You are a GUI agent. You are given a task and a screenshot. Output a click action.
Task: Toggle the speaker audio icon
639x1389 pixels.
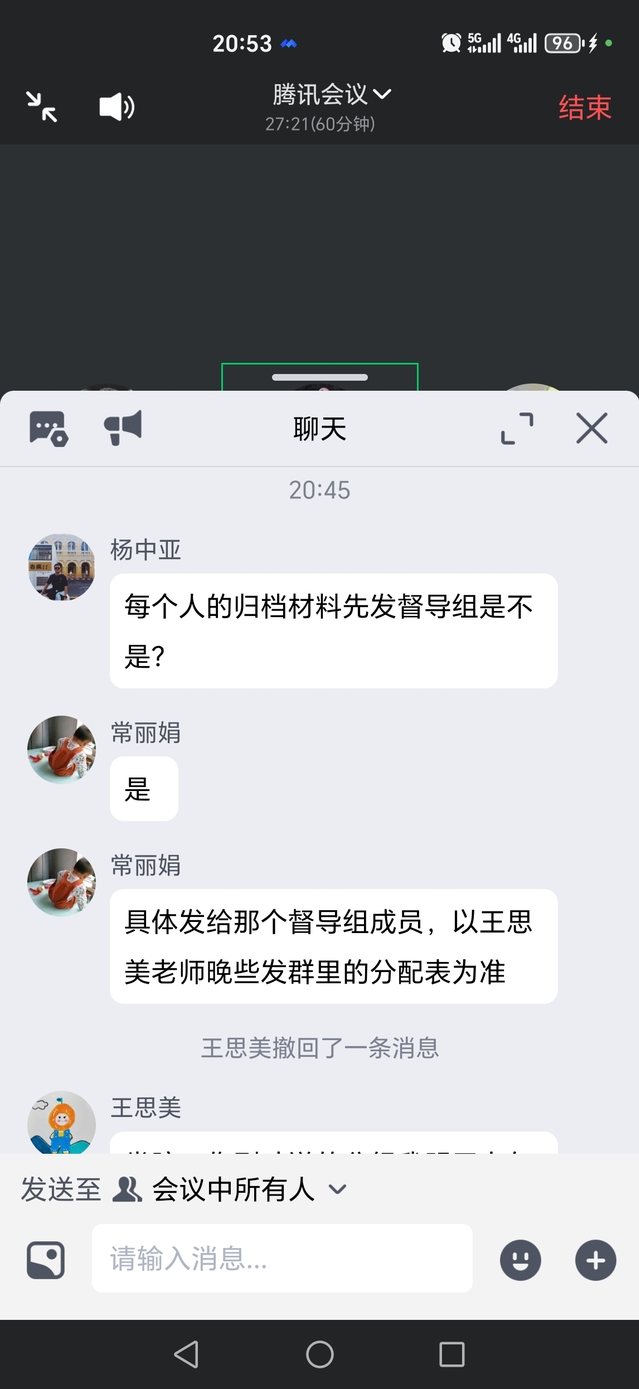(116, 107)
